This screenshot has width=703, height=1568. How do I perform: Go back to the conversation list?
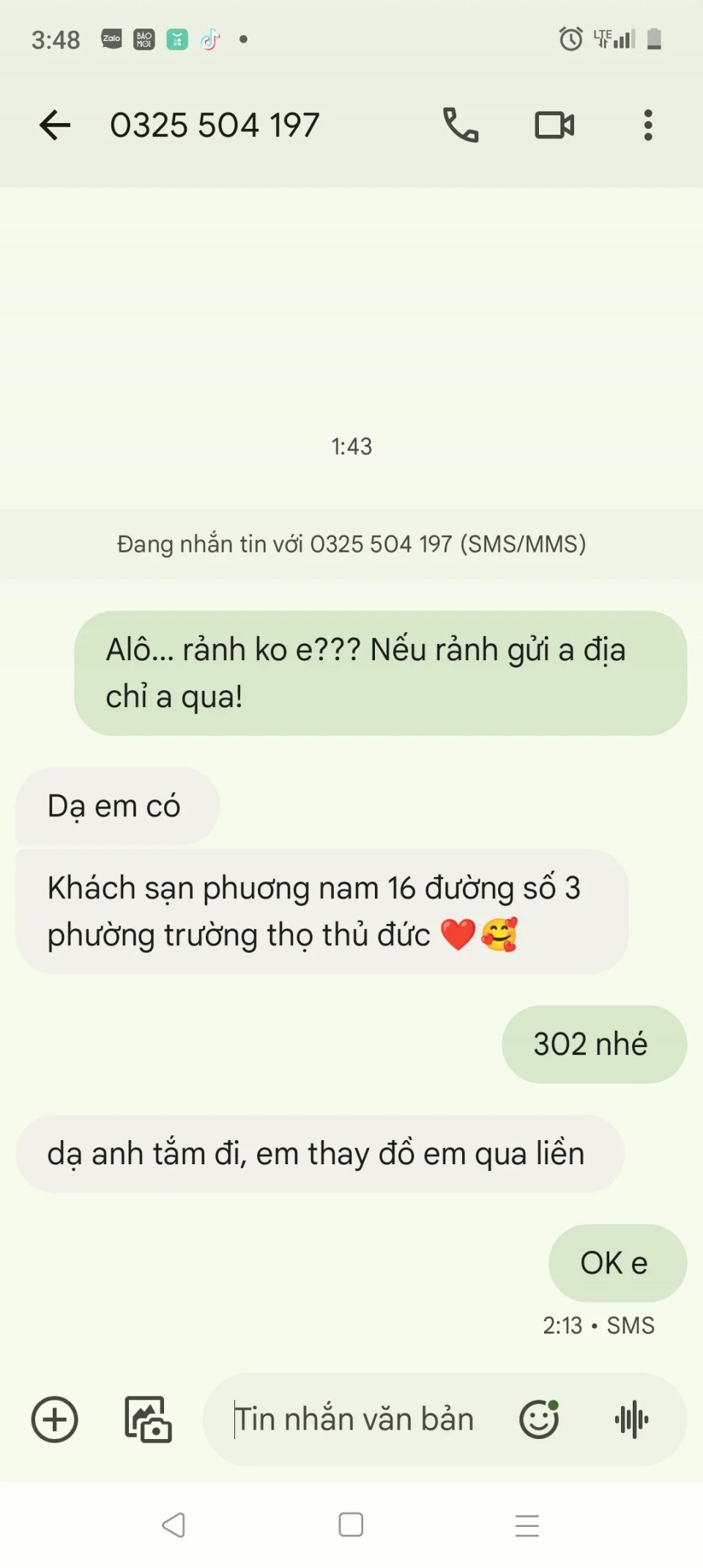tap(55, 125)
